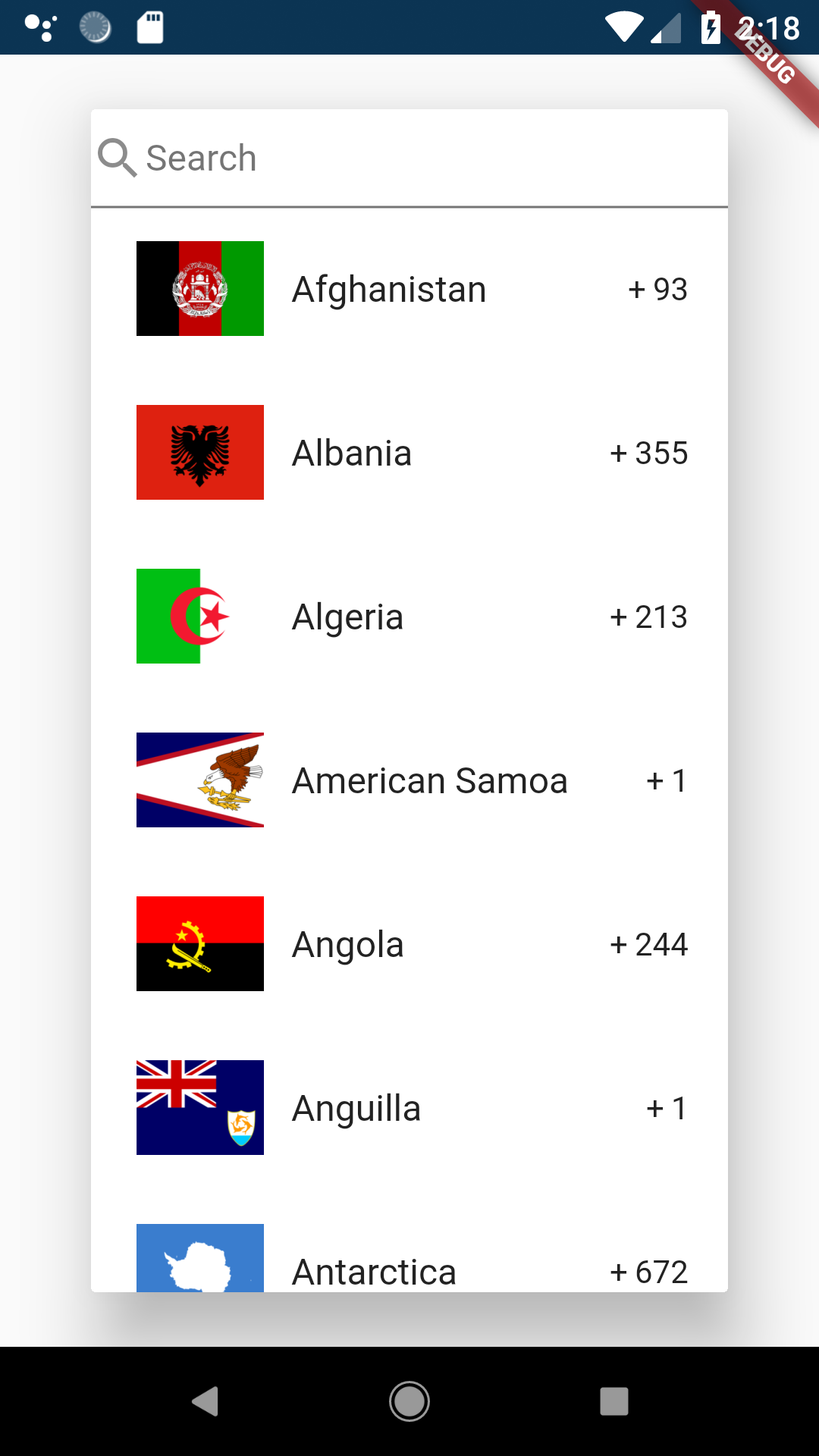
Task: Click the American Samoa flag thumbnail
Action: 199,780
